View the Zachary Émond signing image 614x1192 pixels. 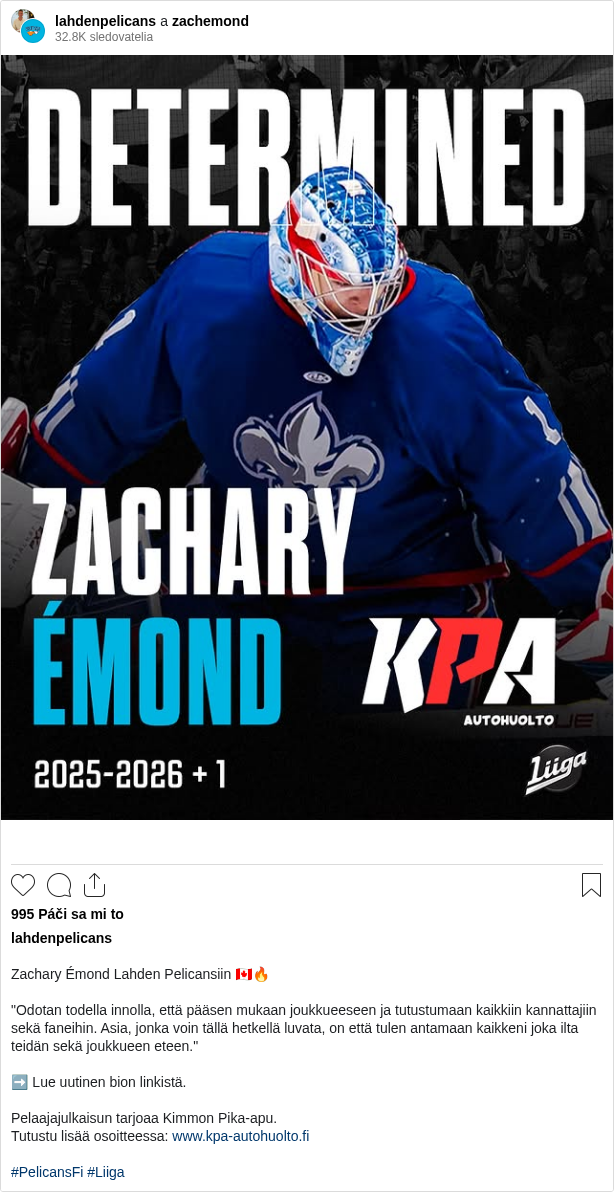pos(307,437)
